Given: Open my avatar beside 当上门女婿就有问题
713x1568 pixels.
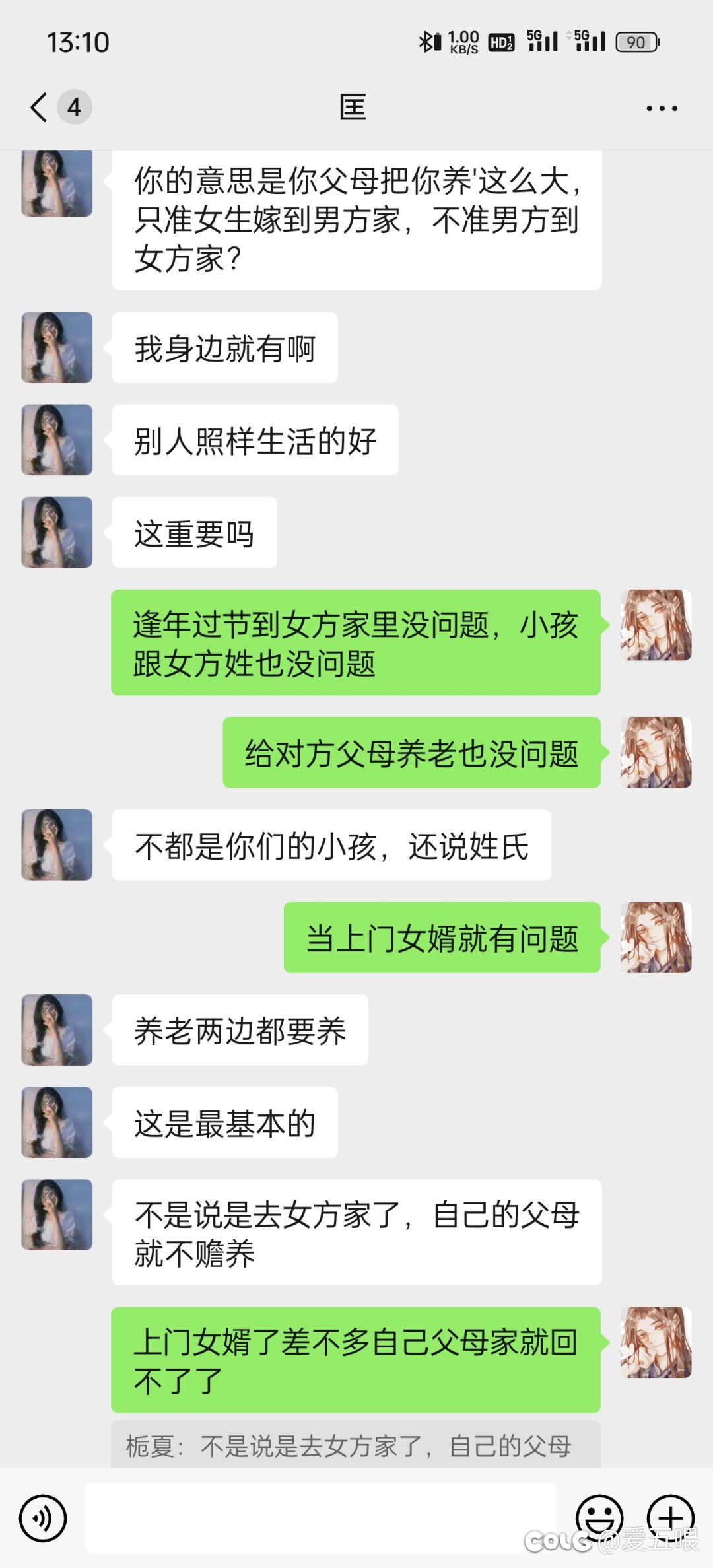Looking at the screenshot, I should [656, 937].
